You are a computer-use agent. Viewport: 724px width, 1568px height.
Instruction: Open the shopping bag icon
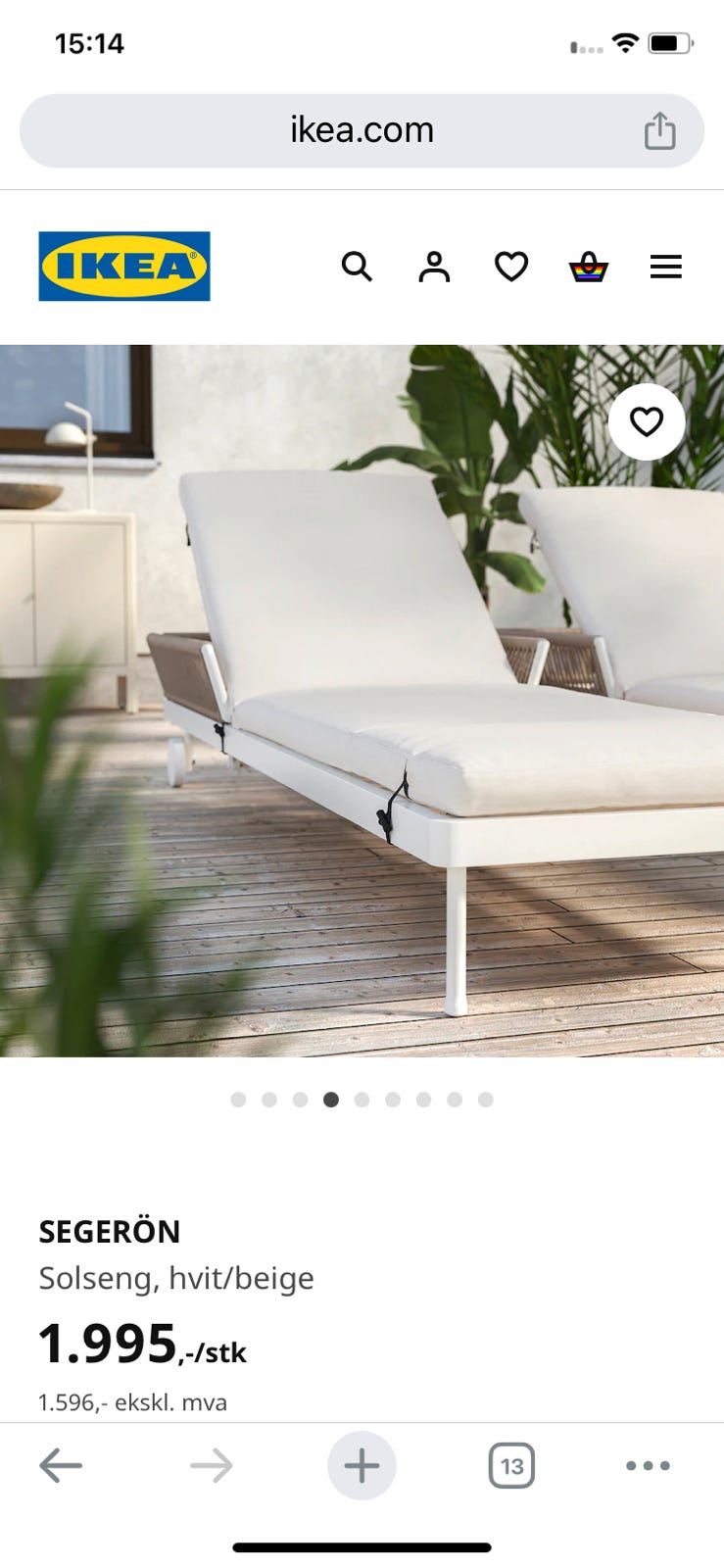click(x=589, y=266)
